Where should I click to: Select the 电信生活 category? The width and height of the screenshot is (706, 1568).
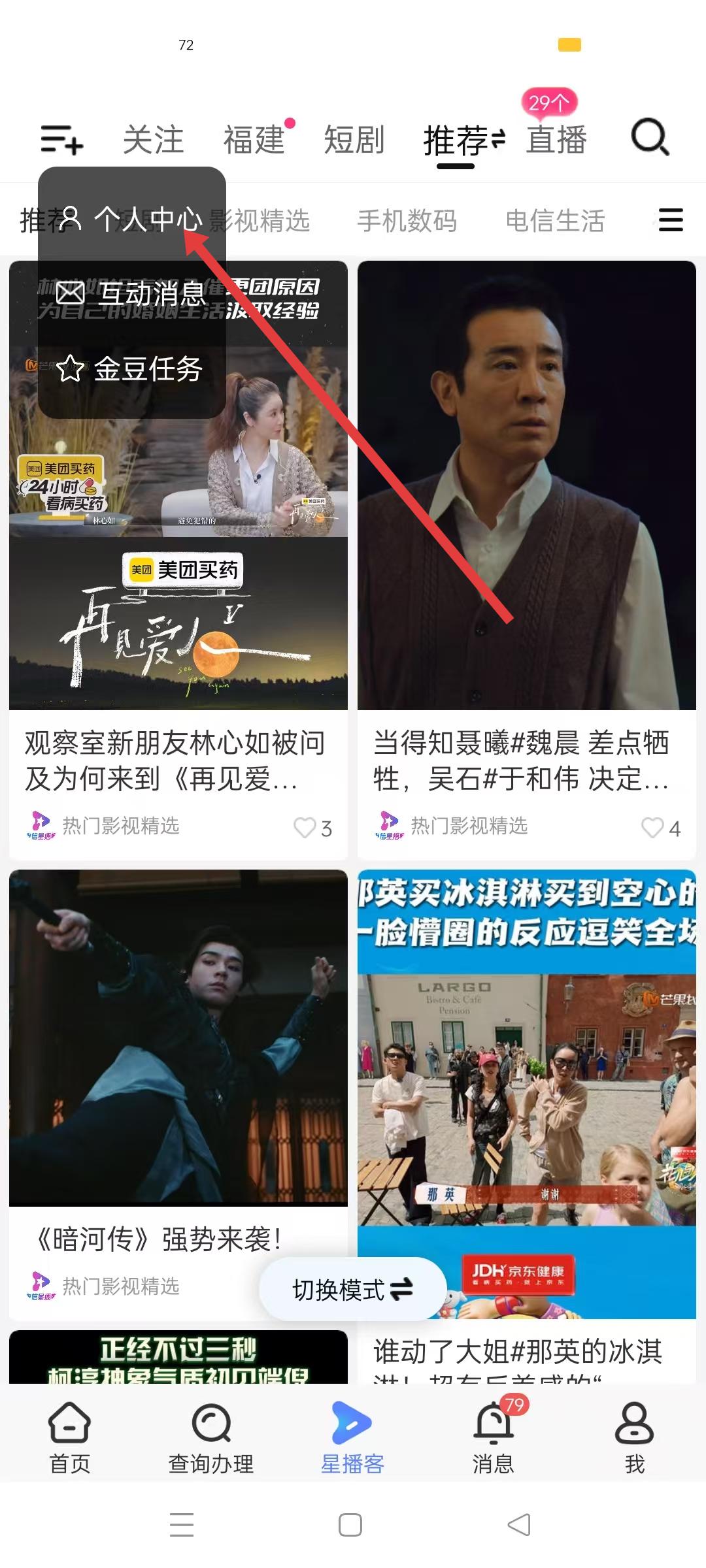point(555,221)
